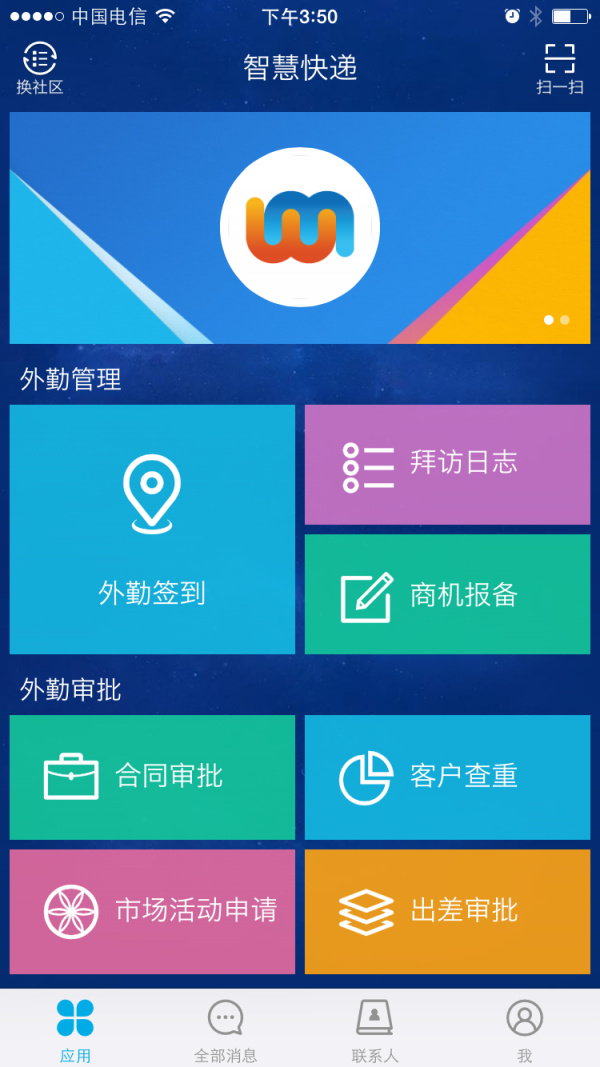This screenshot has height=1067, width=600.
Task: Open the 客户查重 tile
Action: coord(447,777)
